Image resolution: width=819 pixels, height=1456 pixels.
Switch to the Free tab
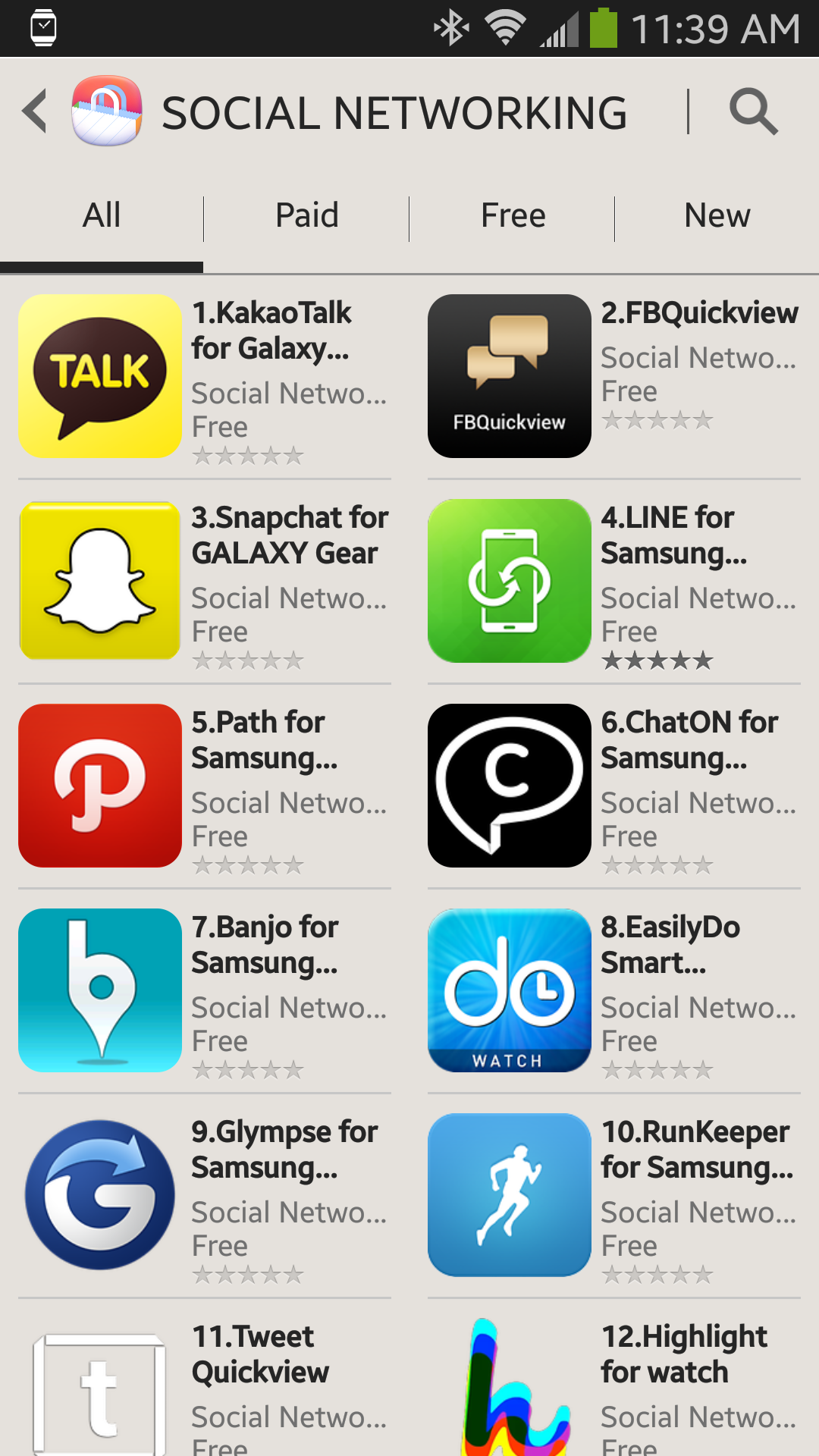click(x=513, y=216)
